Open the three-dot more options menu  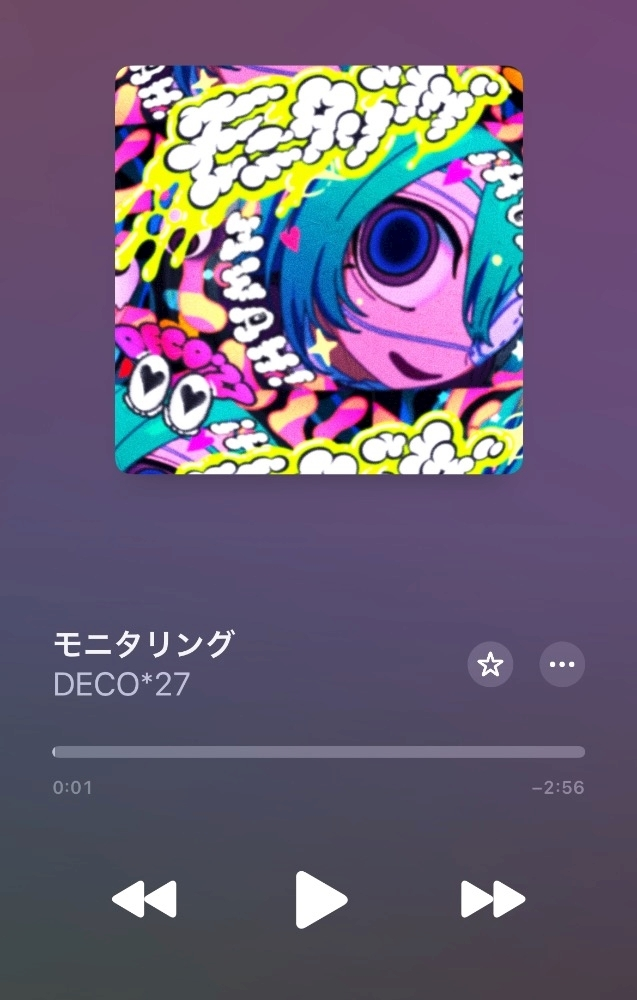562,664
